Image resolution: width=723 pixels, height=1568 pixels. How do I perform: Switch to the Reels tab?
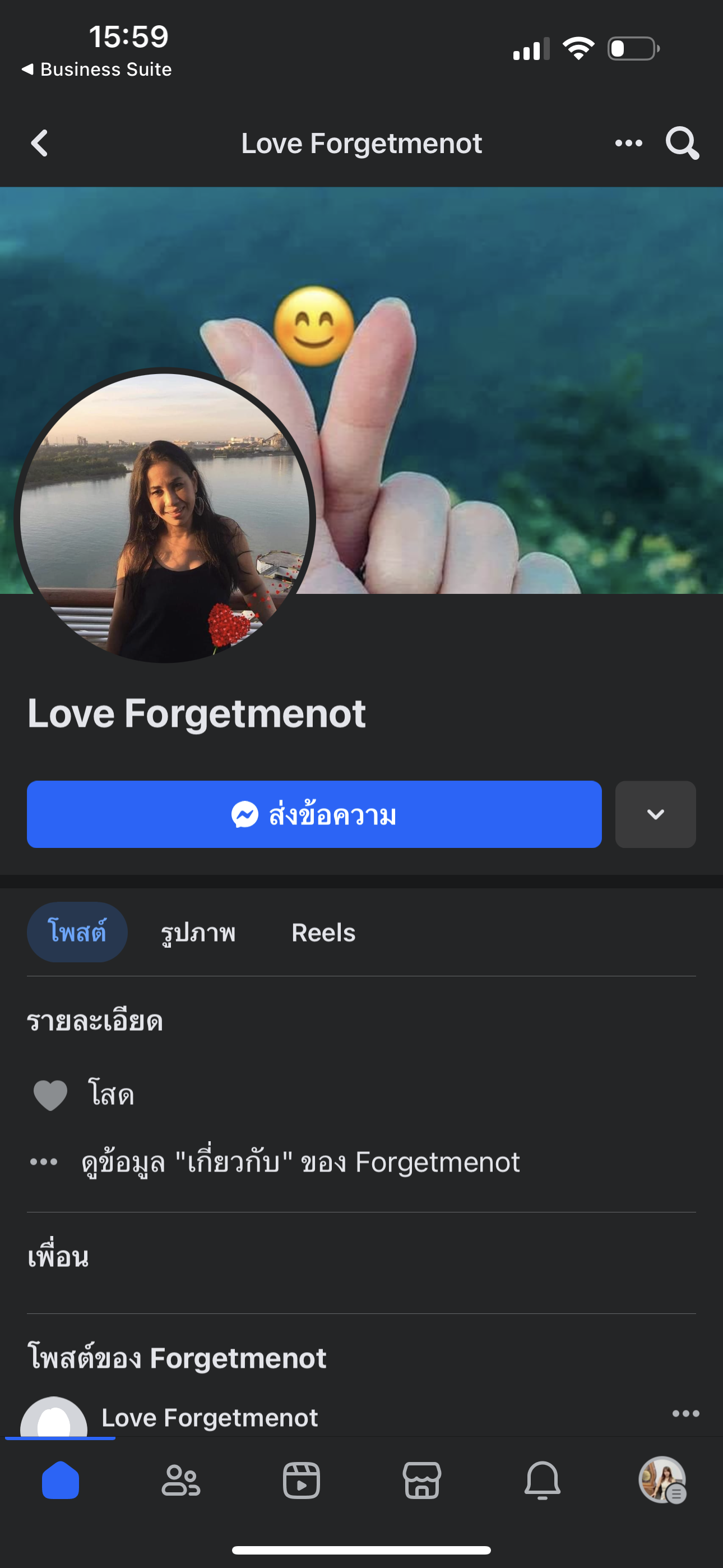[x=323, y=933]
